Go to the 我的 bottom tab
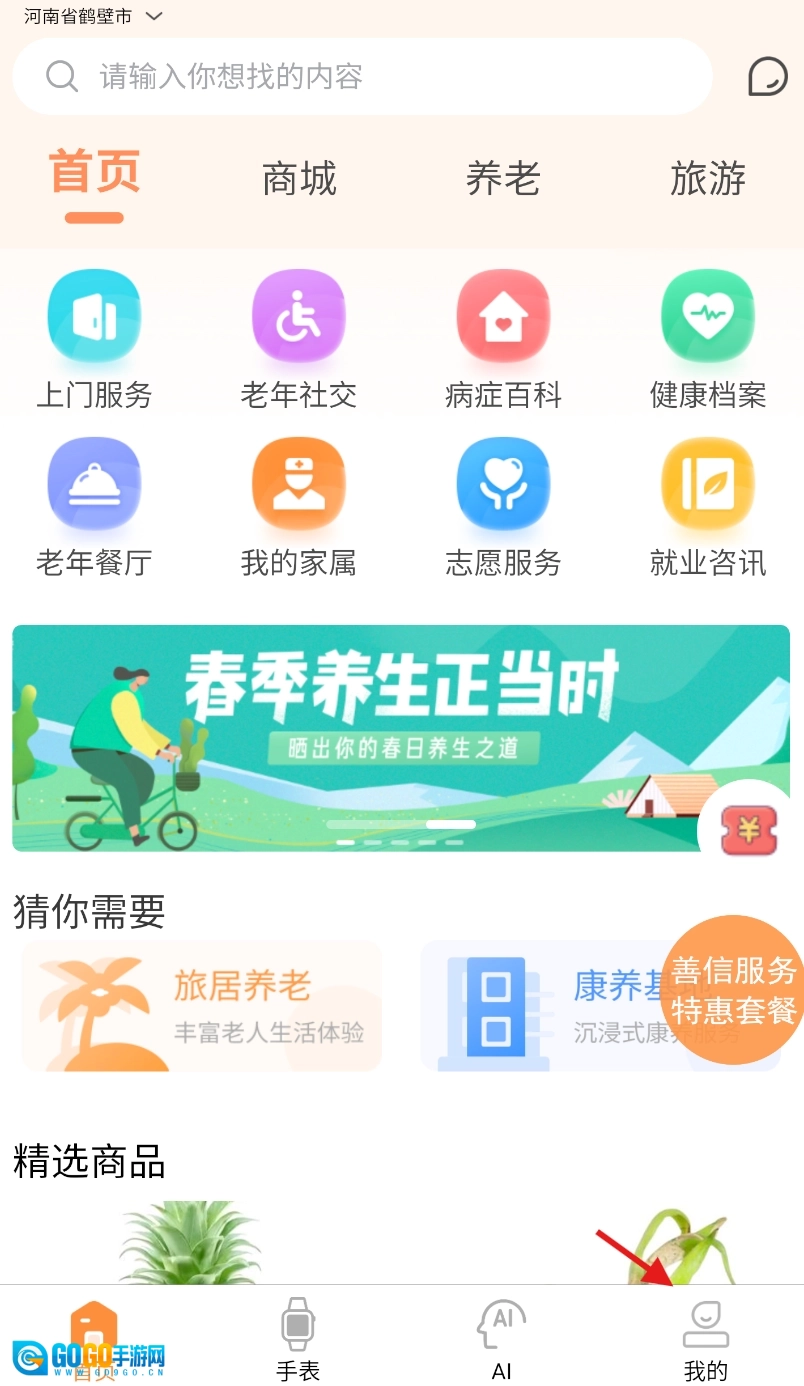This screenshot has width=804, height=1386. coord(706,1338)
